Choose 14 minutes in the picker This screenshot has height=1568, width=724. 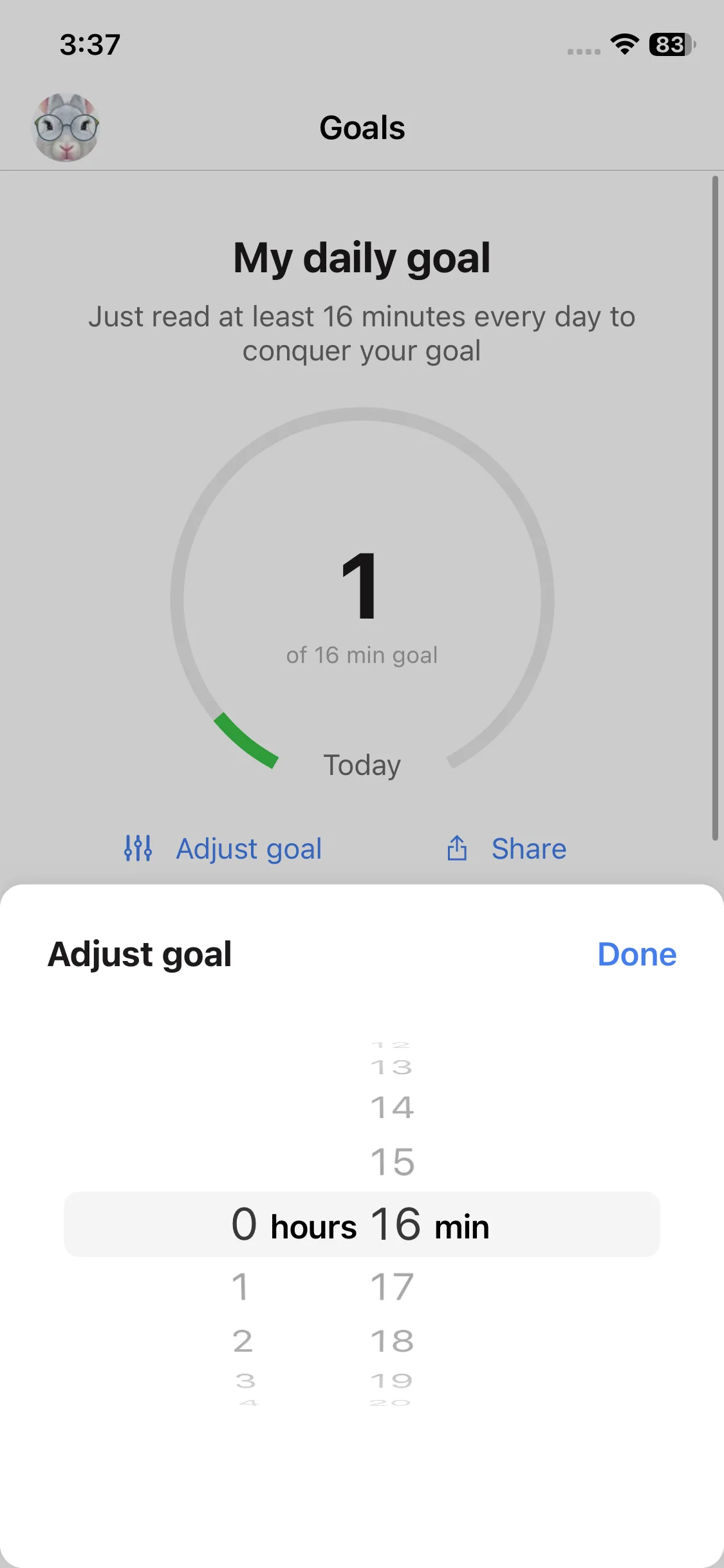tap(392, 1108)
